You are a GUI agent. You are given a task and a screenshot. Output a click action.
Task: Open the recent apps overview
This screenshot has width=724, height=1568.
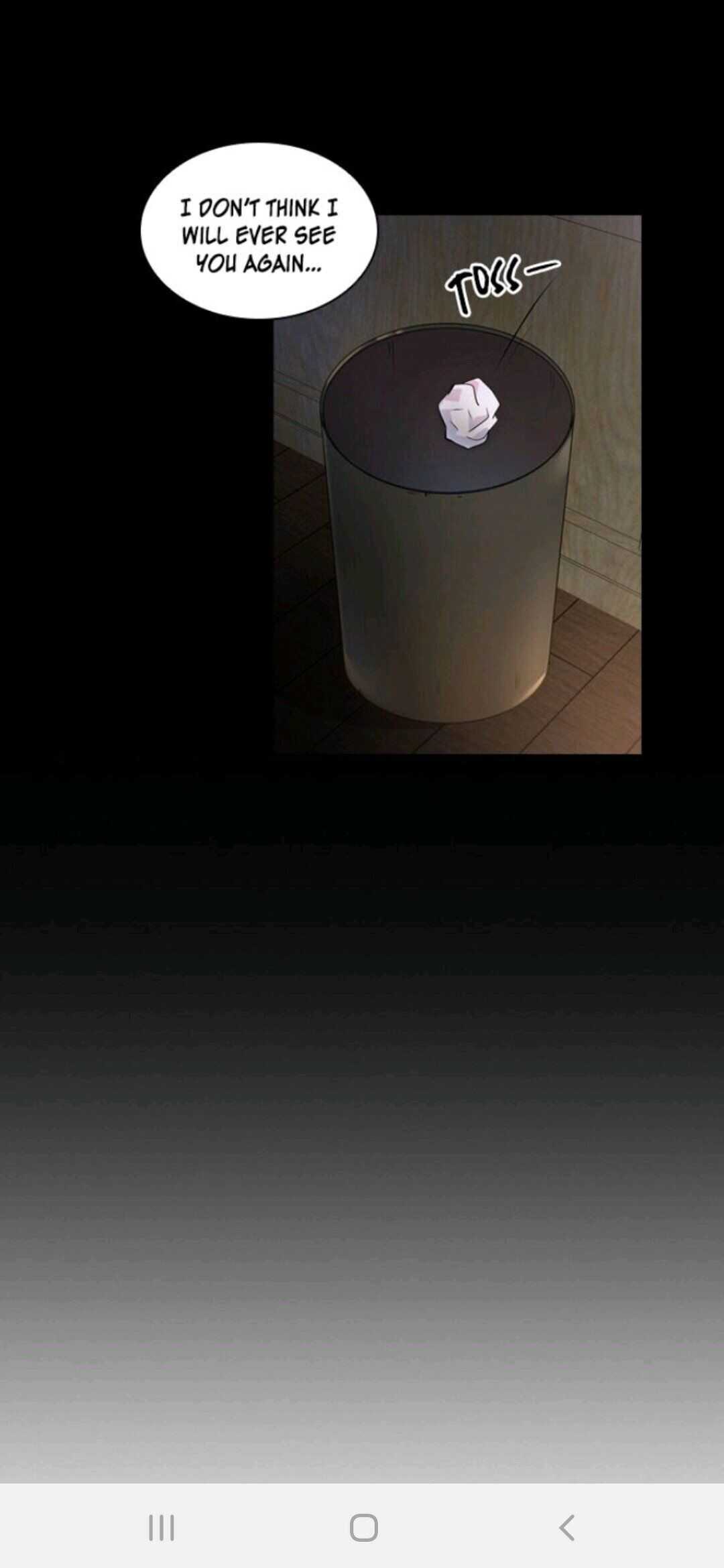point(162,1528)
